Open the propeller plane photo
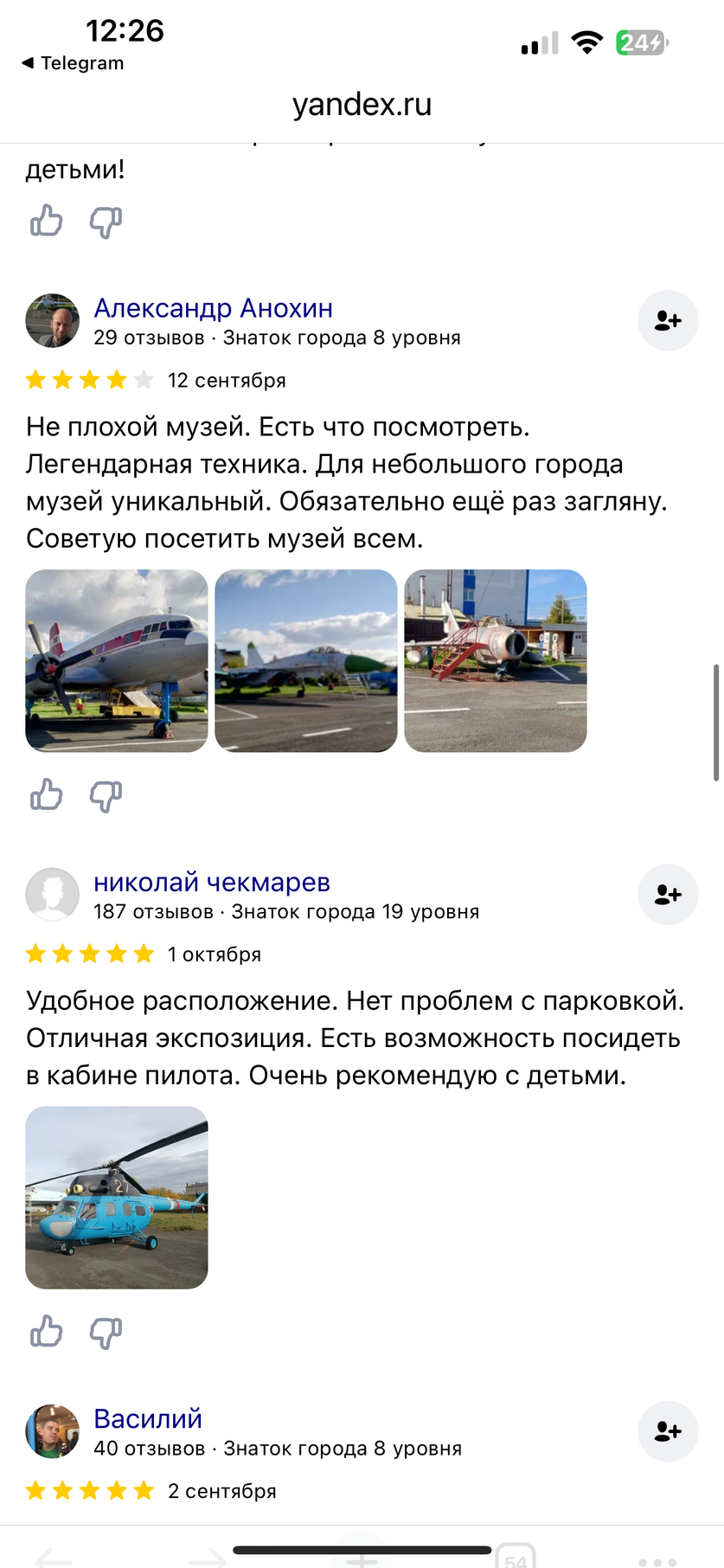 click(117, 660)
